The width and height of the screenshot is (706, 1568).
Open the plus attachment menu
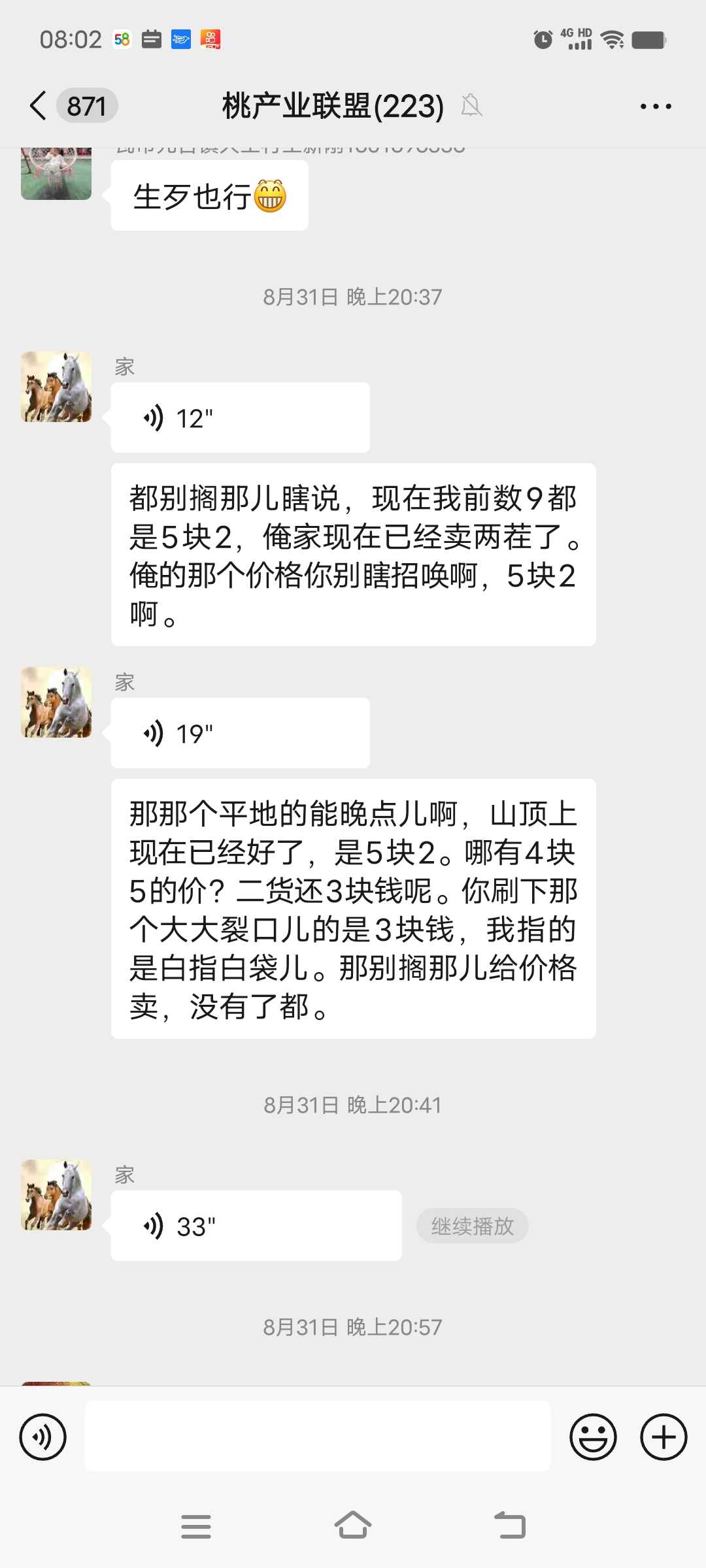pos(664,1437)
